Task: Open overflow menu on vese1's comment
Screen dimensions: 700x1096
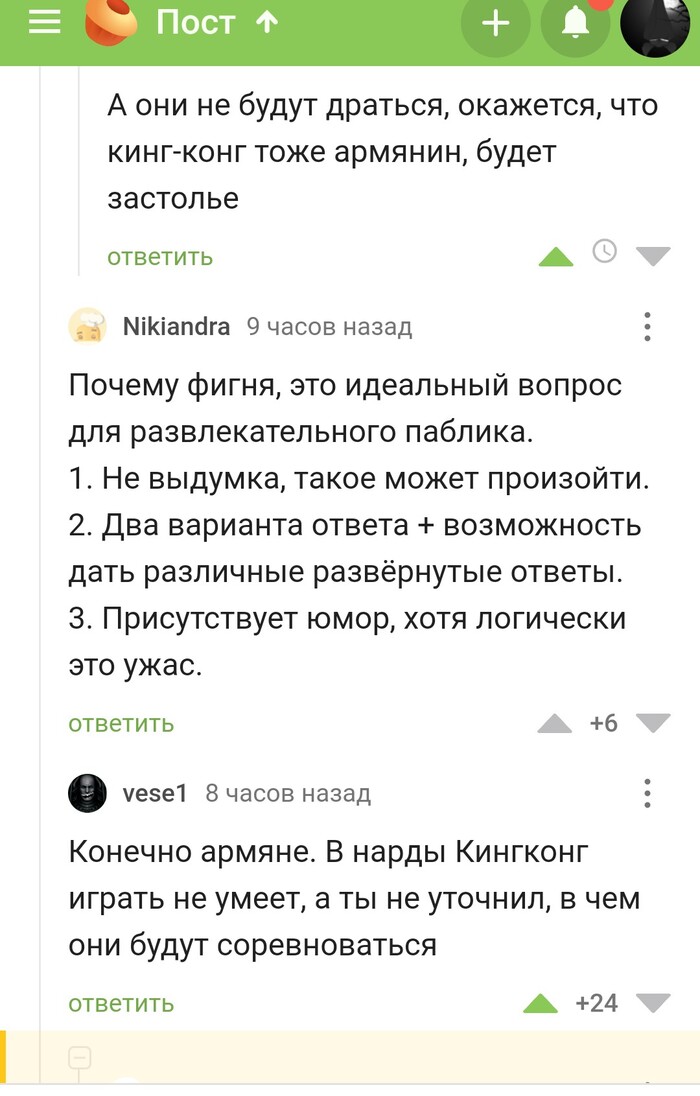Action: click(648, 793)
